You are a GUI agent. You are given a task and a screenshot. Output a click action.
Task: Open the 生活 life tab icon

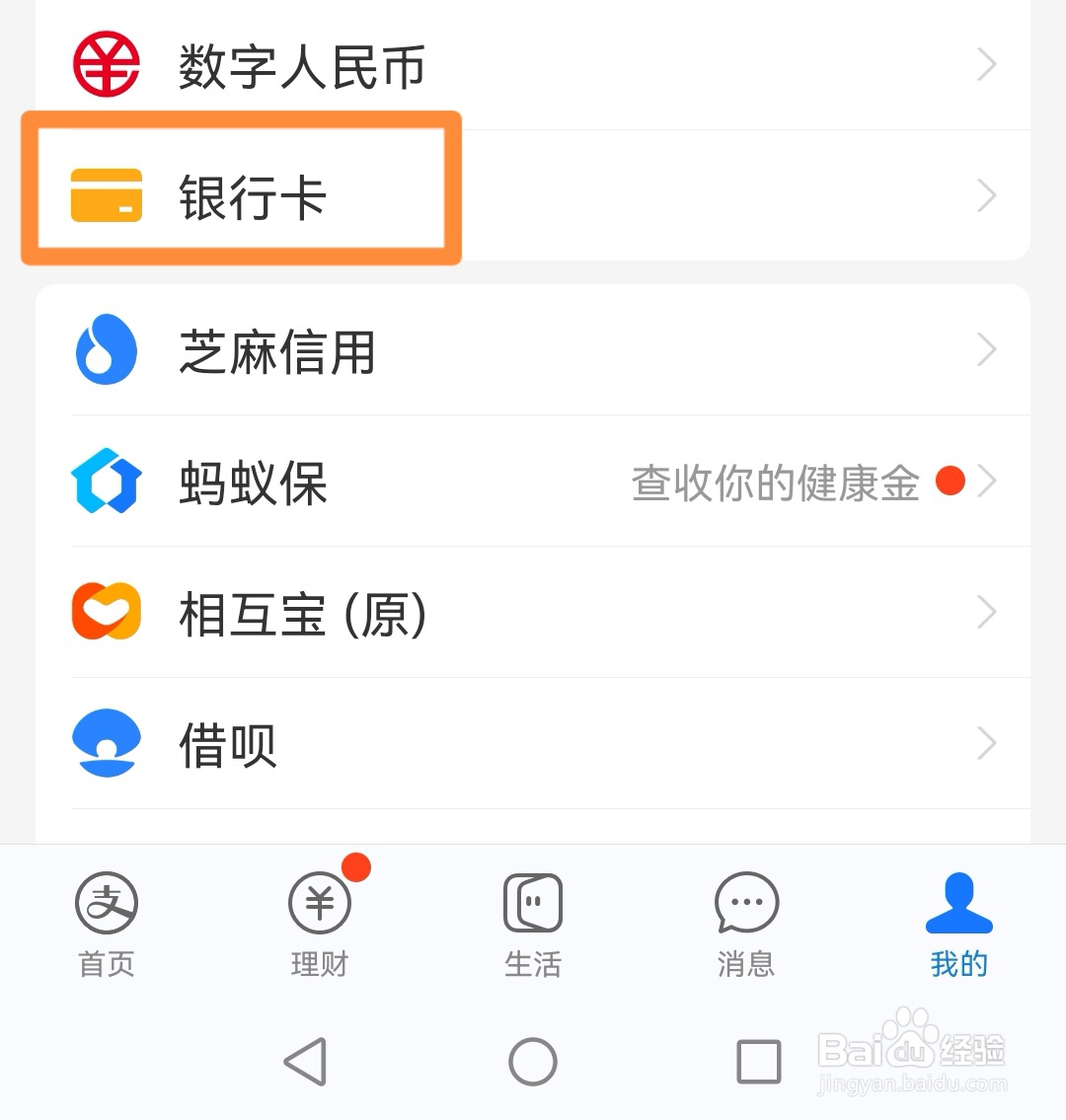point(533,901)
